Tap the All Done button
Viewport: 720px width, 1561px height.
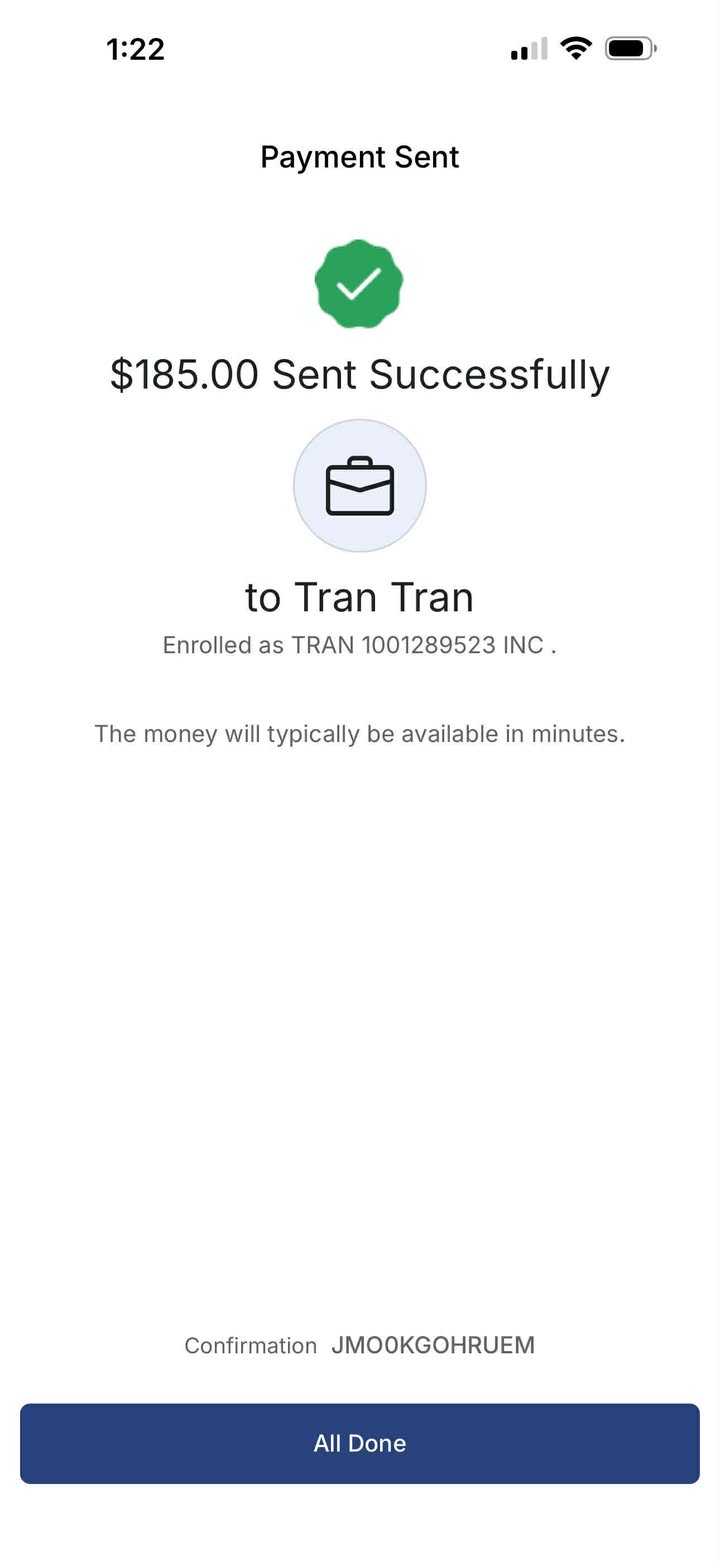coord(360,1443)
